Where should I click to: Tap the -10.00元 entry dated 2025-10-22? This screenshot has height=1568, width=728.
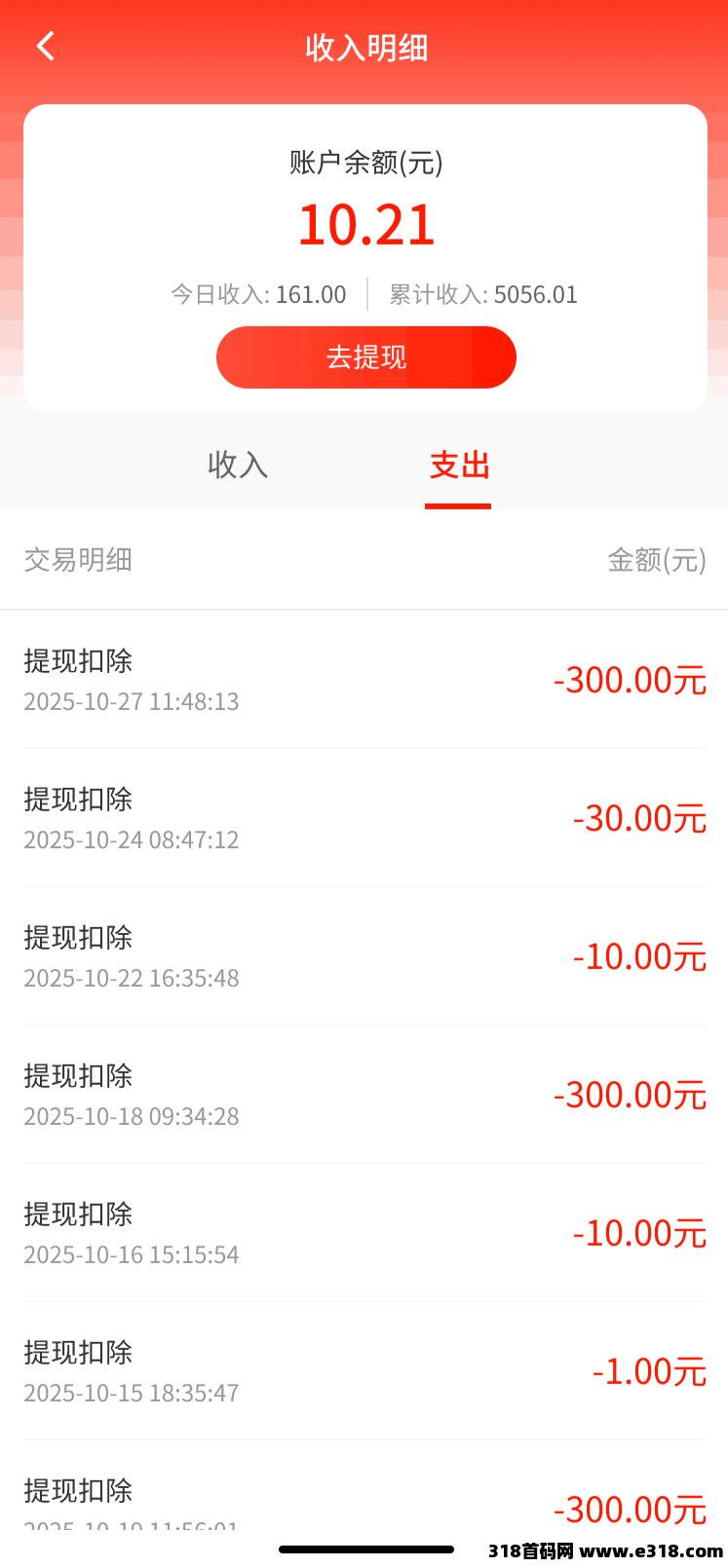click(639, 956)
